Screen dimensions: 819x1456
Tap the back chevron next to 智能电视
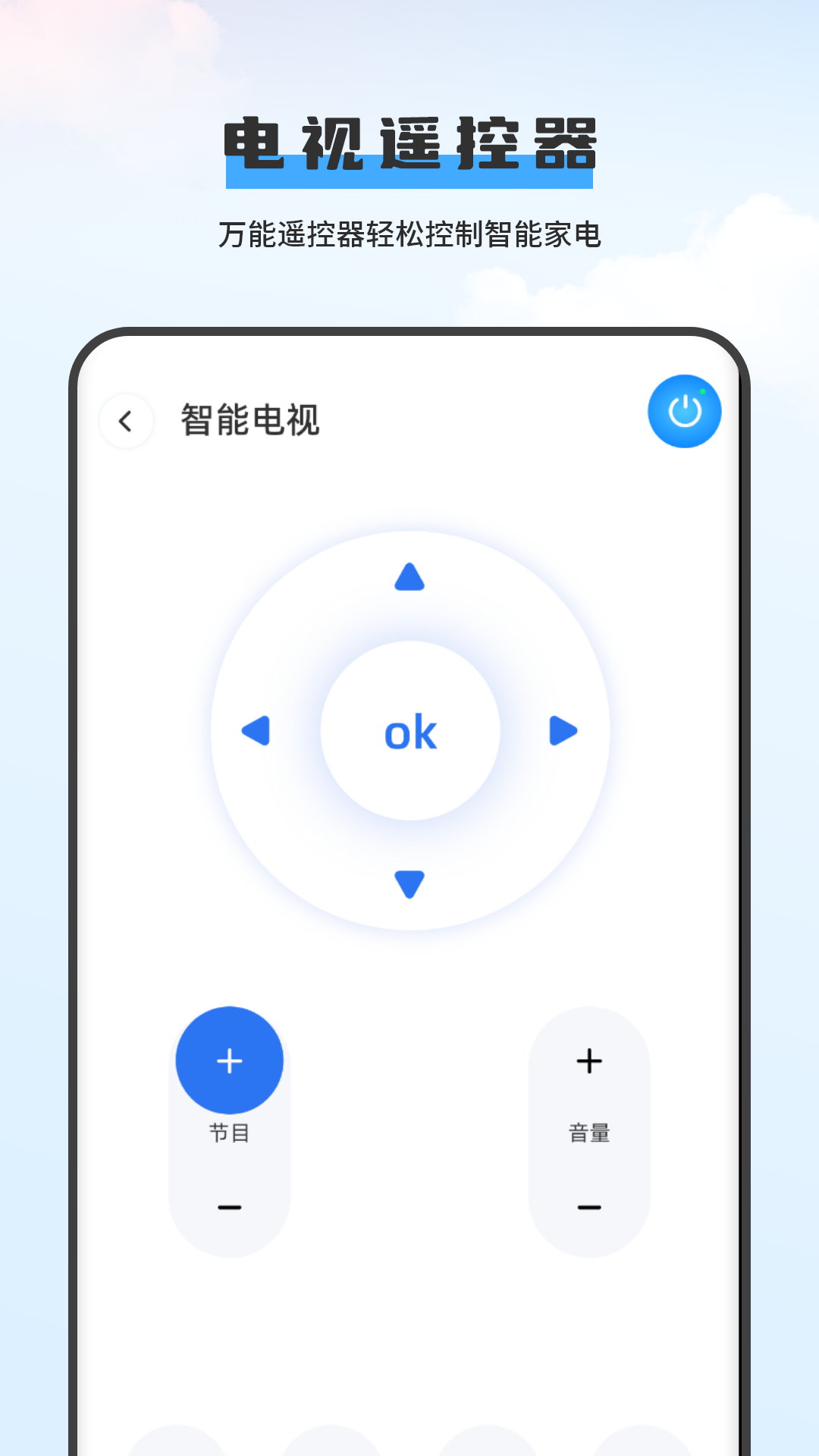(126, 421)
